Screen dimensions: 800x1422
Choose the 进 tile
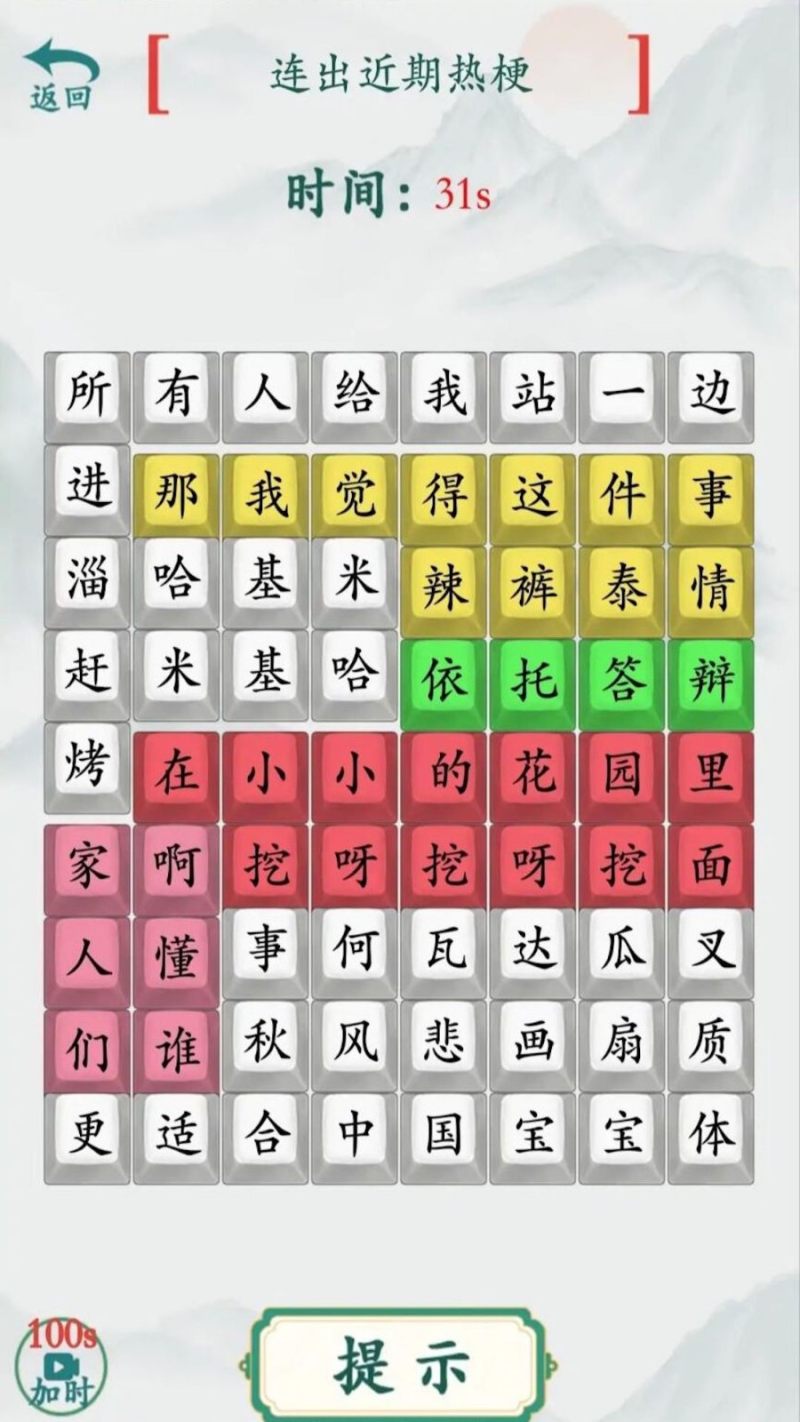coord(87,486)
